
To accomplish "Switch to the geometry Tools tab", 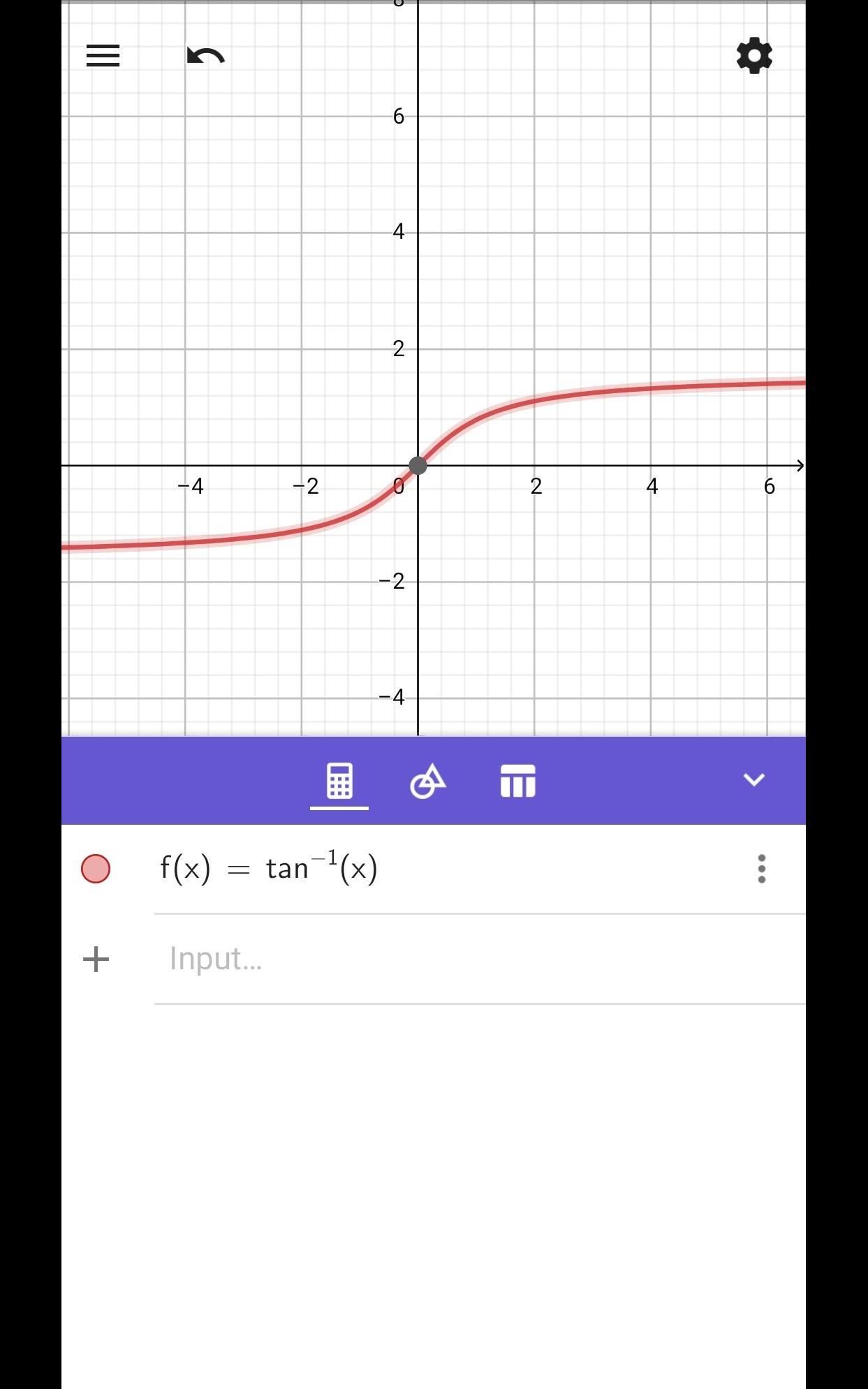I will click(427, 781).
